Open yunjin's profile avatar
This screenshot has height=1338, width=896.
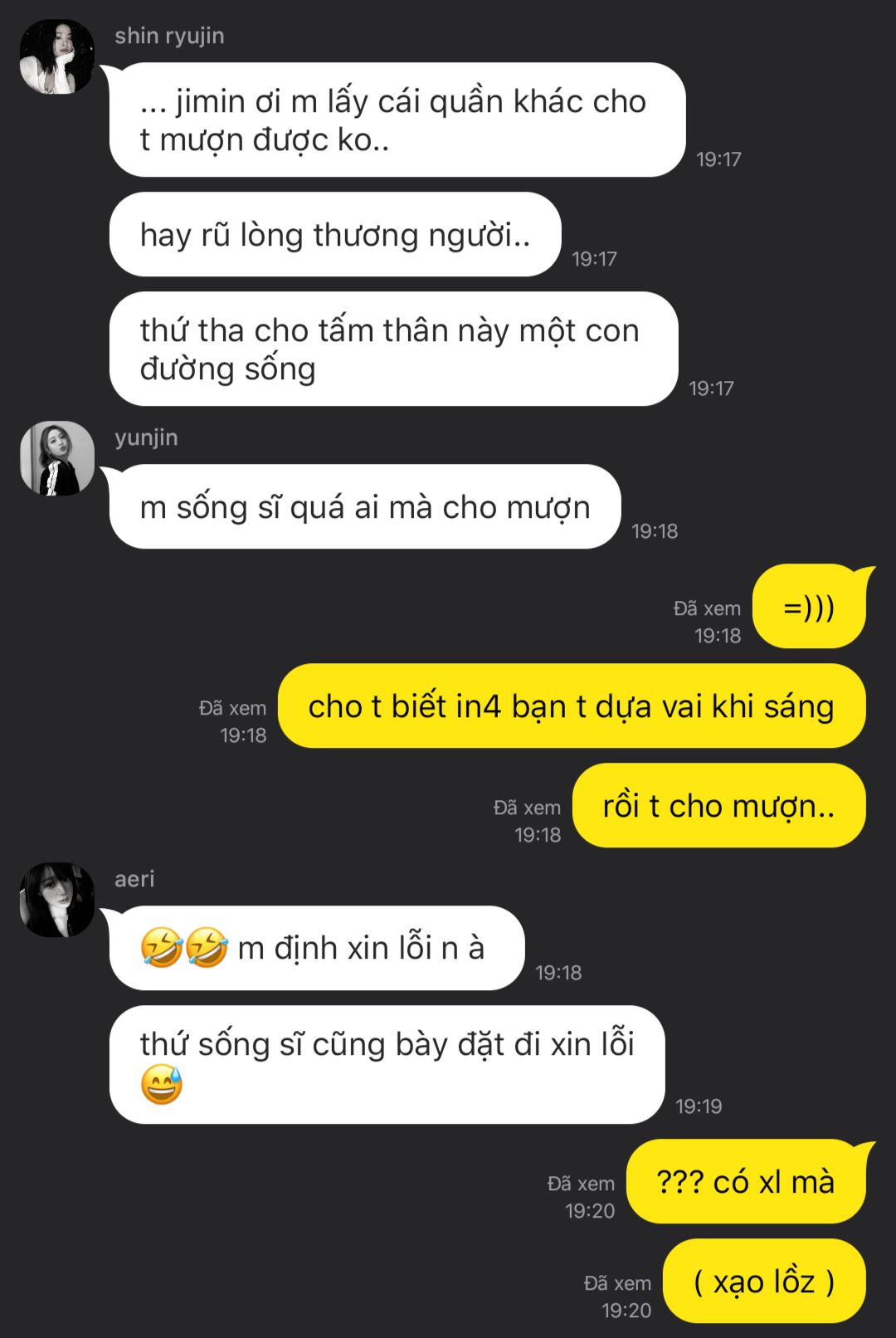pyautogui.click(x=56, y=458)
